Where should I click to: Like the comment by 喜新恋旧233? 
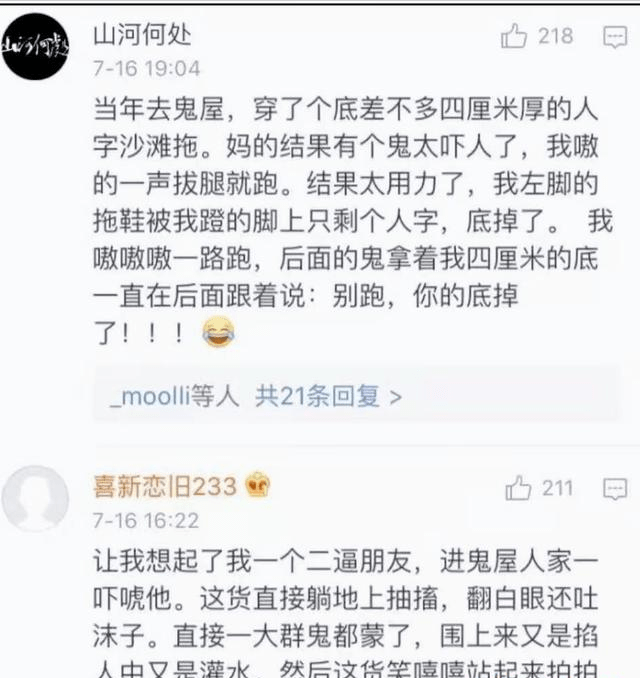pos(518,488)
